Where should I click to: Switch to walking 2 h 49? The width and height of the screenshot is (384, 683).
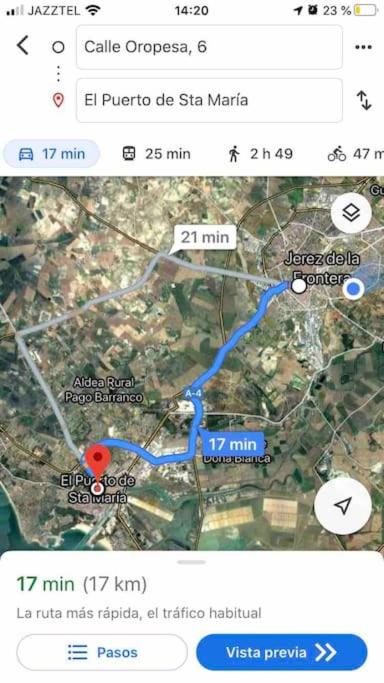pos(260,154)
